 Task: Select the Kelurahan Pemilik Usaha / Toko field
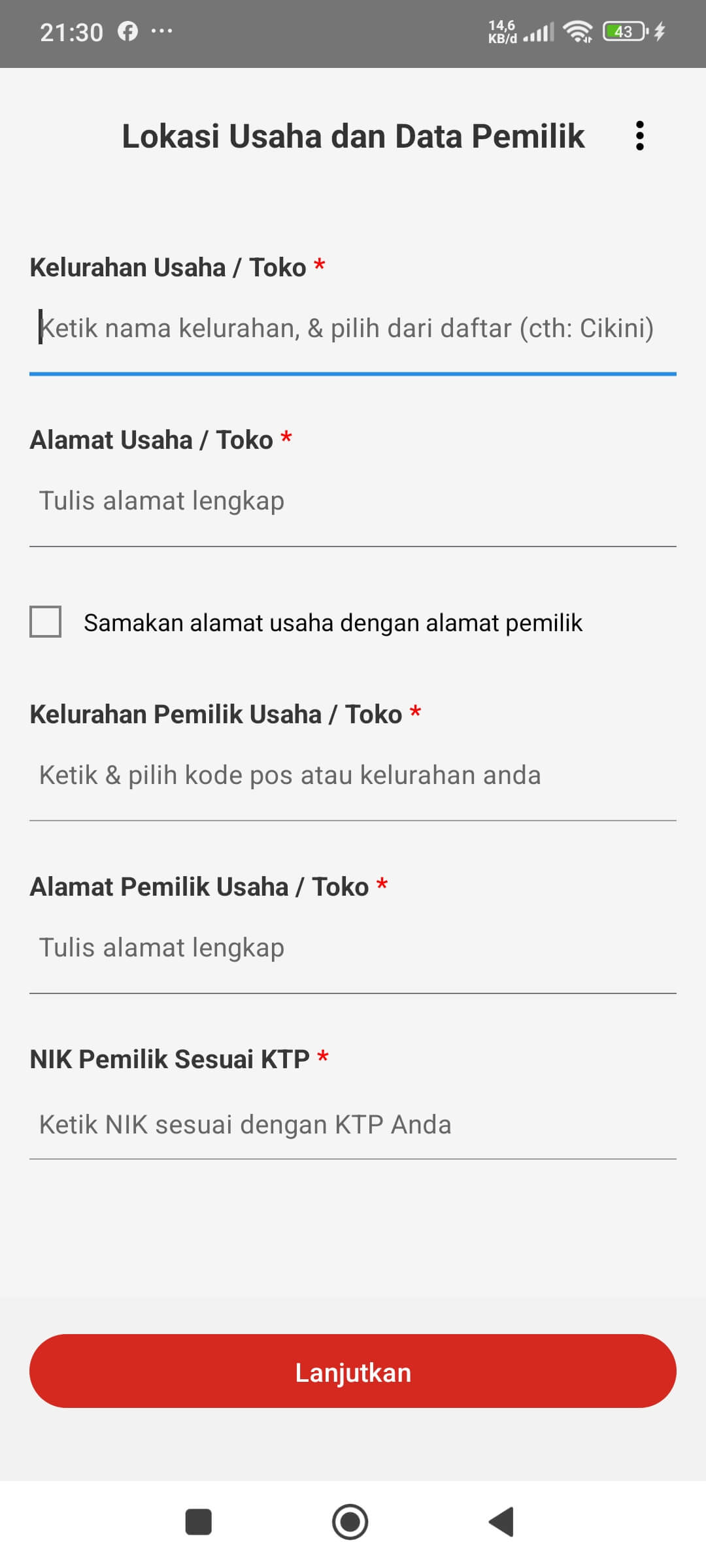pos(352,776)
